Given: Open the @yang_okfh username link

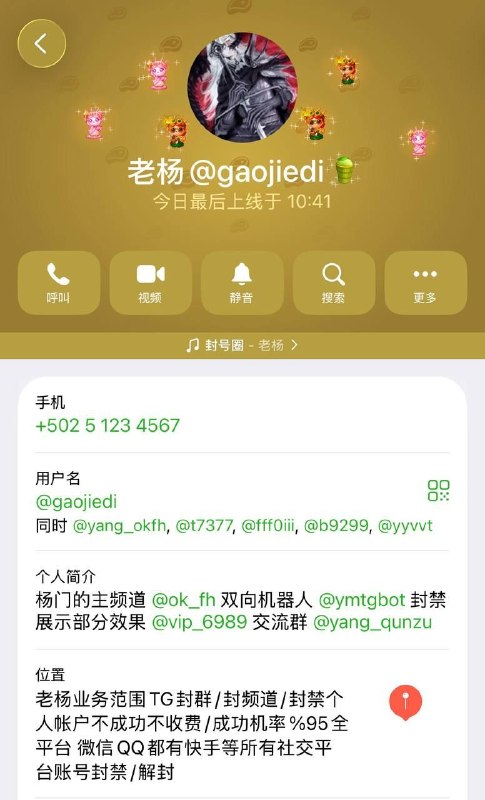Looking at the screenshot, I should click(119, 526).
